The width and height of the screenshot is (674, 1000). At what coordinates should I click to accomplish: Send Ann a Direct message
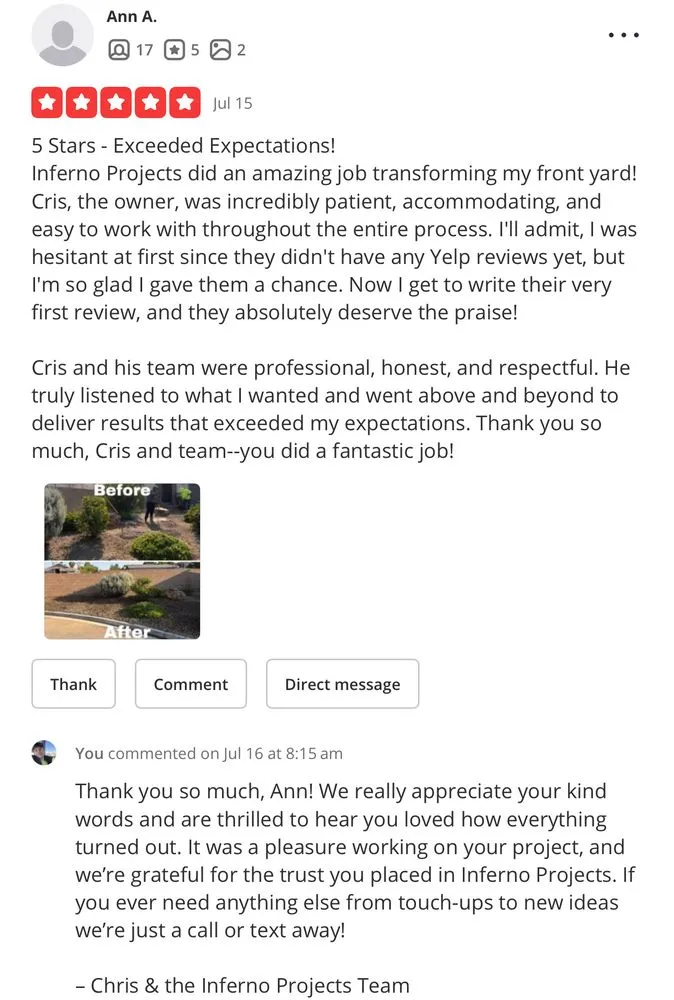coord(342,684)
